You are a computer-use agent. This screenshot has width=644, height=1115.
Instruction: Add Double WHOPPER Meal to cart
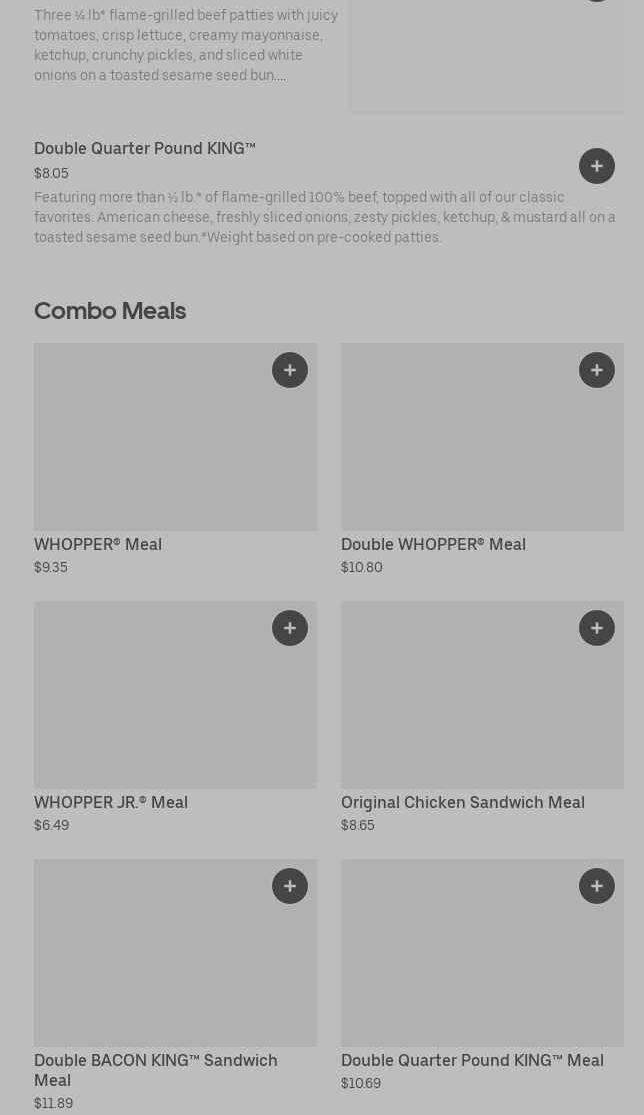(x=597, y=370)
